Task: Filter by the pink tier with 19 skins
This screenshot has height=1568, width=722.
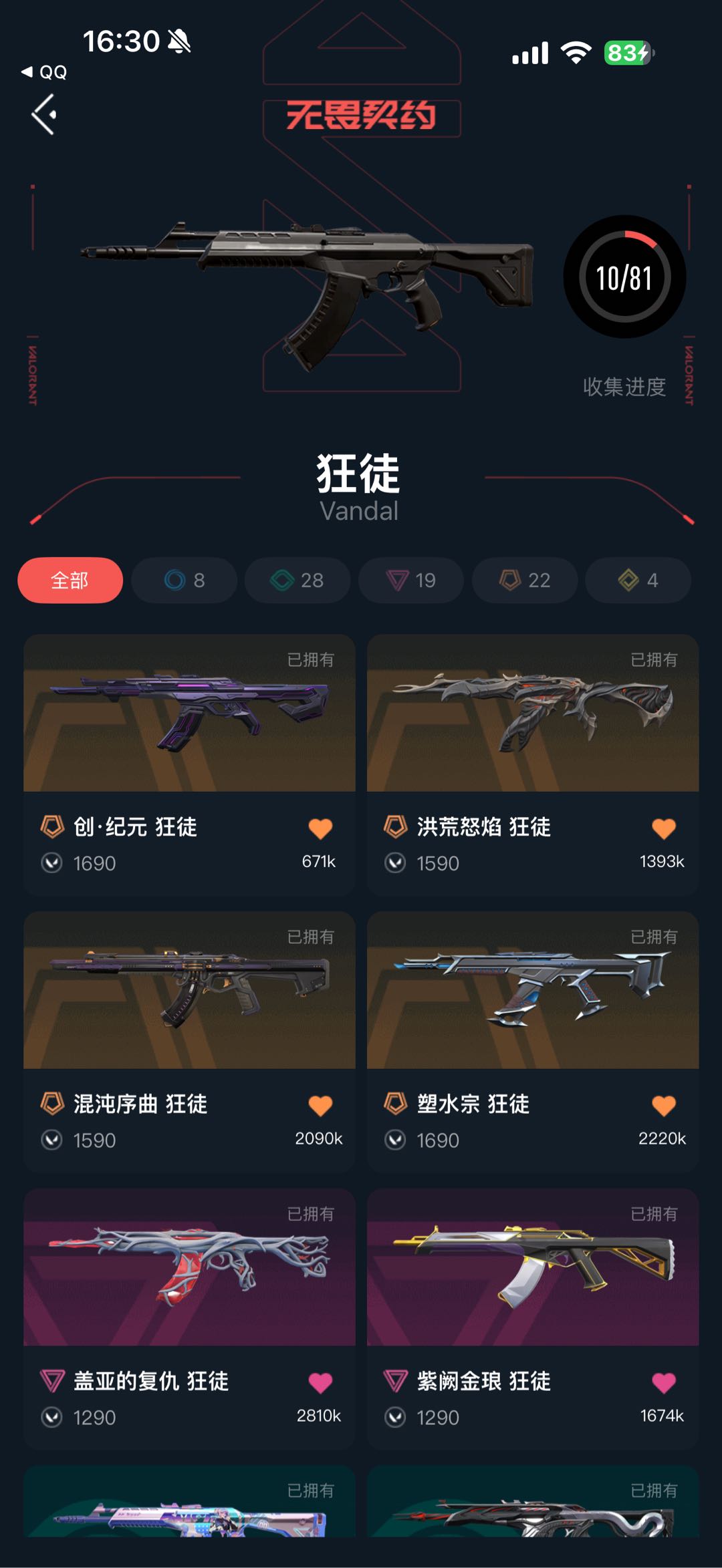Action: point(411,580)
